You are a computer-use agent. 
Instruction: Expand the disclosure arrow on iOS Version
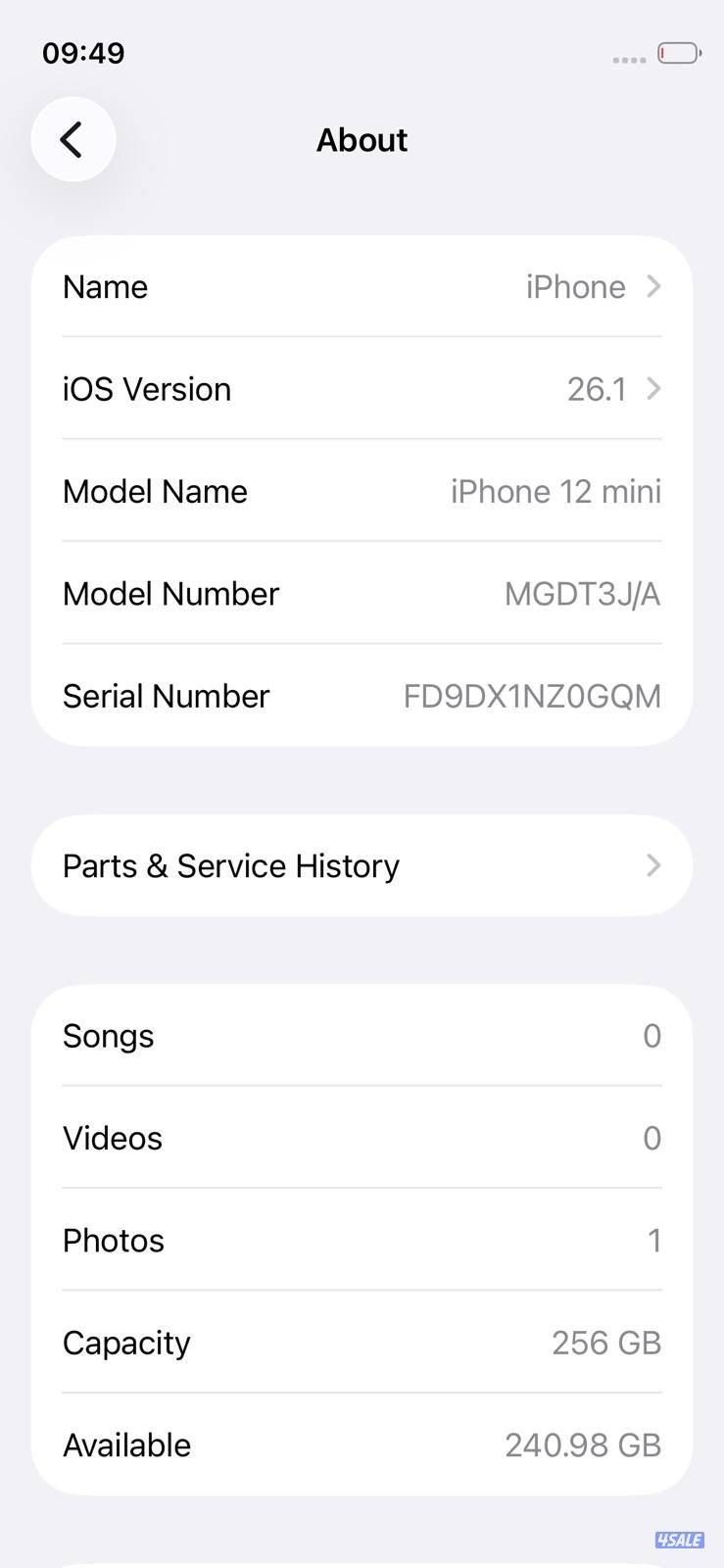pyautogui.click(x=652, y=389)
